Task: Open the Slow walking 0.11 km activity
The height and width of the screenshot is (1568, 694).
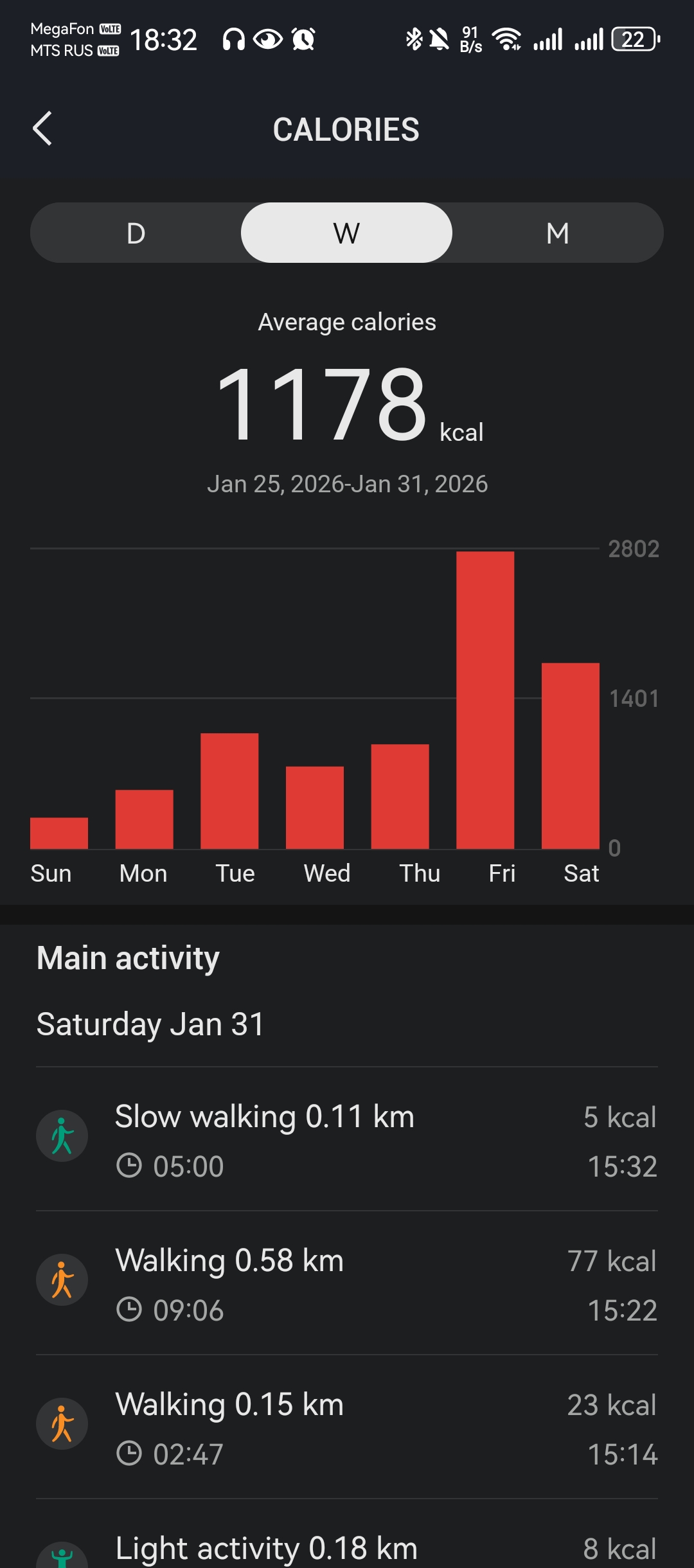Action: click(x=347, y=1139)
